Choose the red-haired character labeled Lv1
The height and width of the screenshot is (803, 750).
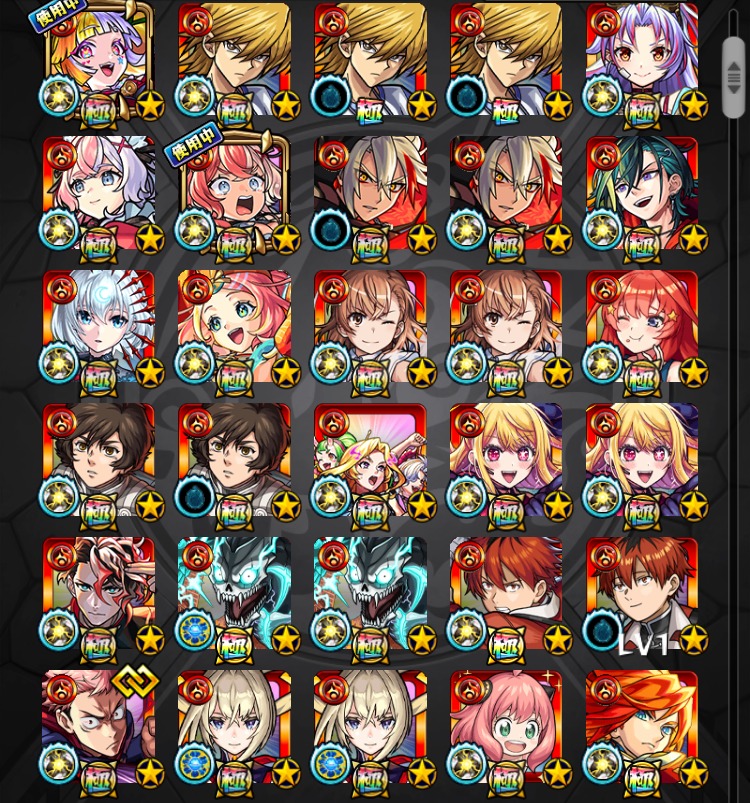tap(642, 594)
